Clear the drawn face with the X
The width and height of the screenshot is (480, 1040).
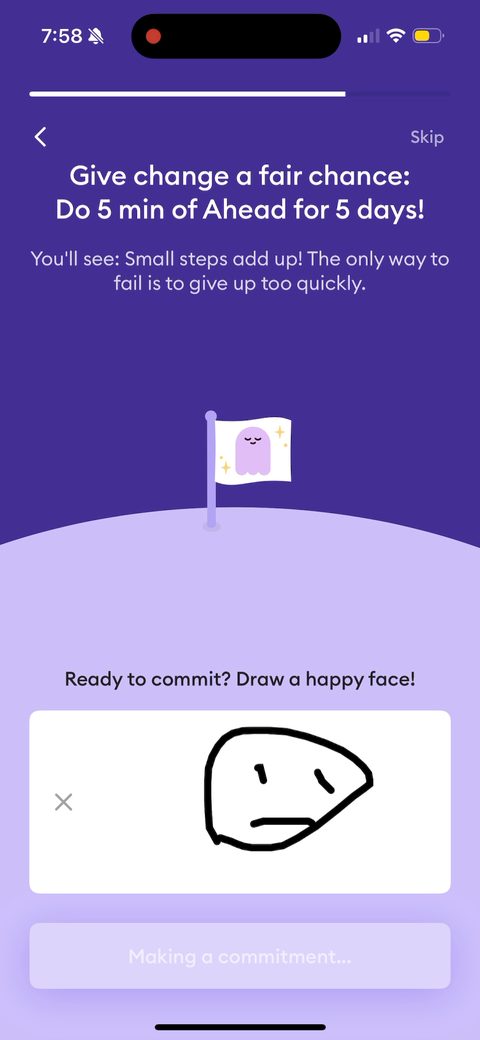pos(64,802)
